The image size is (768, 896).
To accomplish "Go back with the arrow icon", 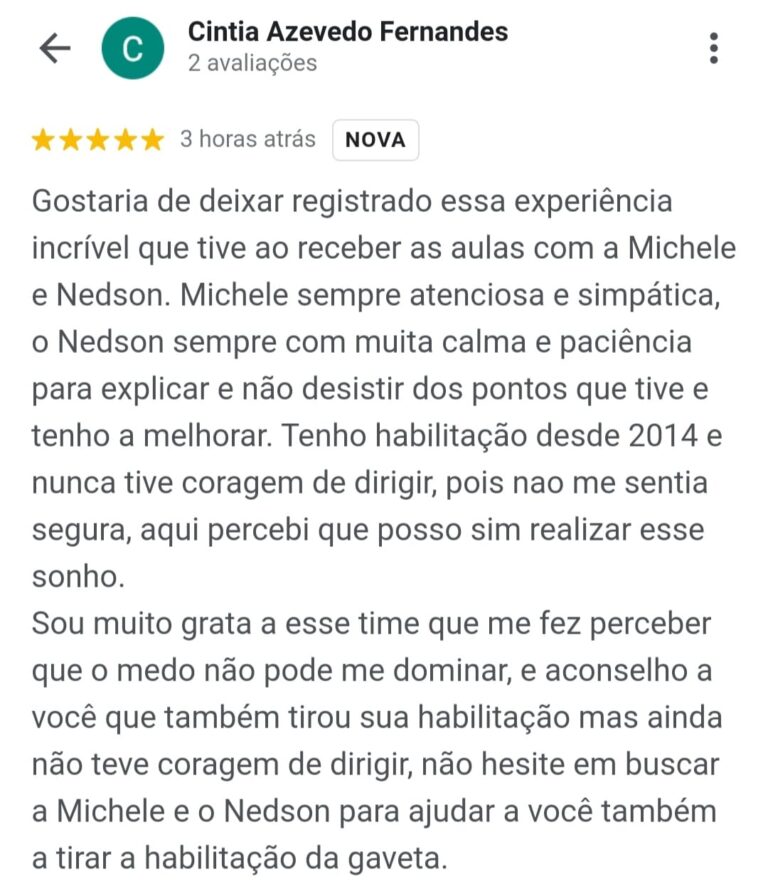I will (x=54, y=48).
